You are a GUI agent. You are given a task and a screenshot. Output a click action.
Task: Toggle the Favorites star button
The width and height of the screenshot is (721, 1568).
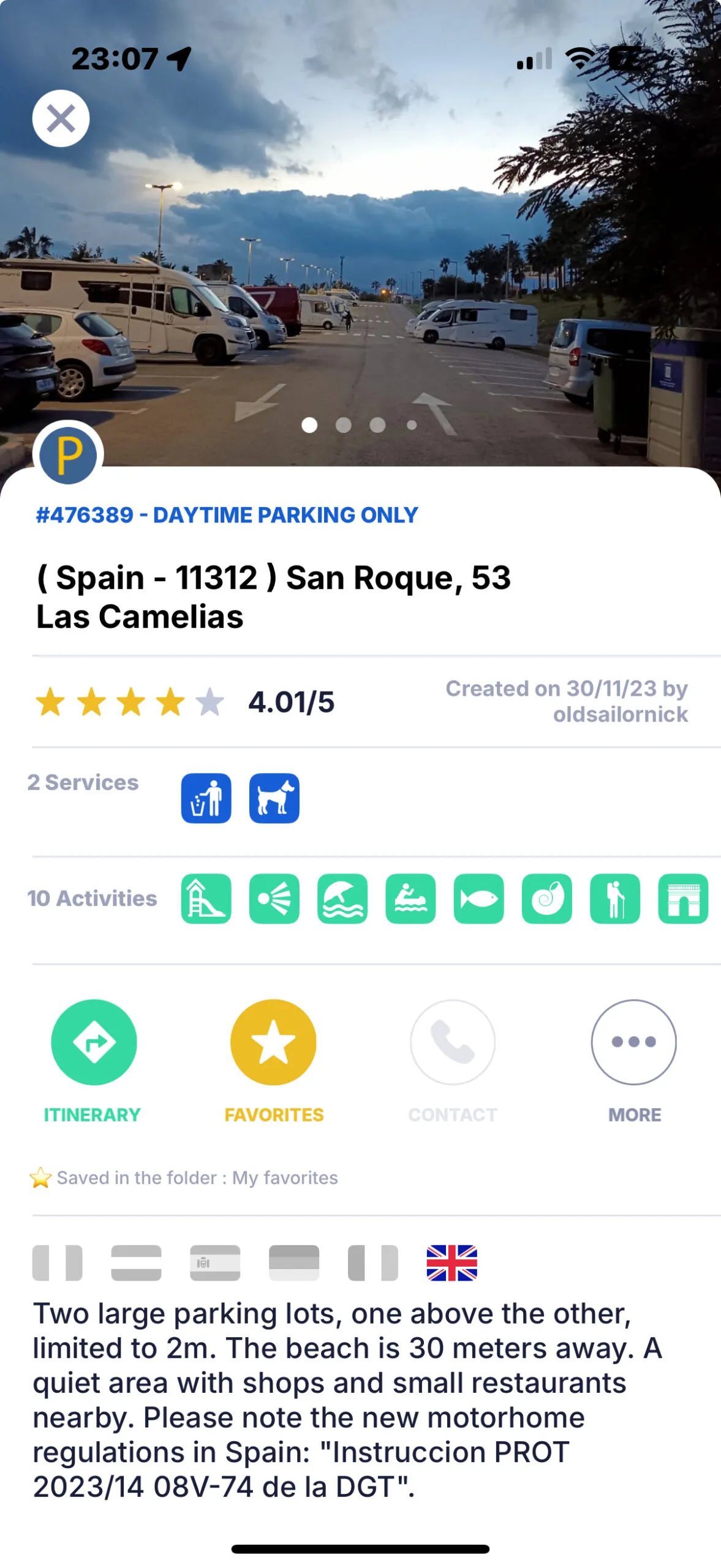[x=273, y=1042]
